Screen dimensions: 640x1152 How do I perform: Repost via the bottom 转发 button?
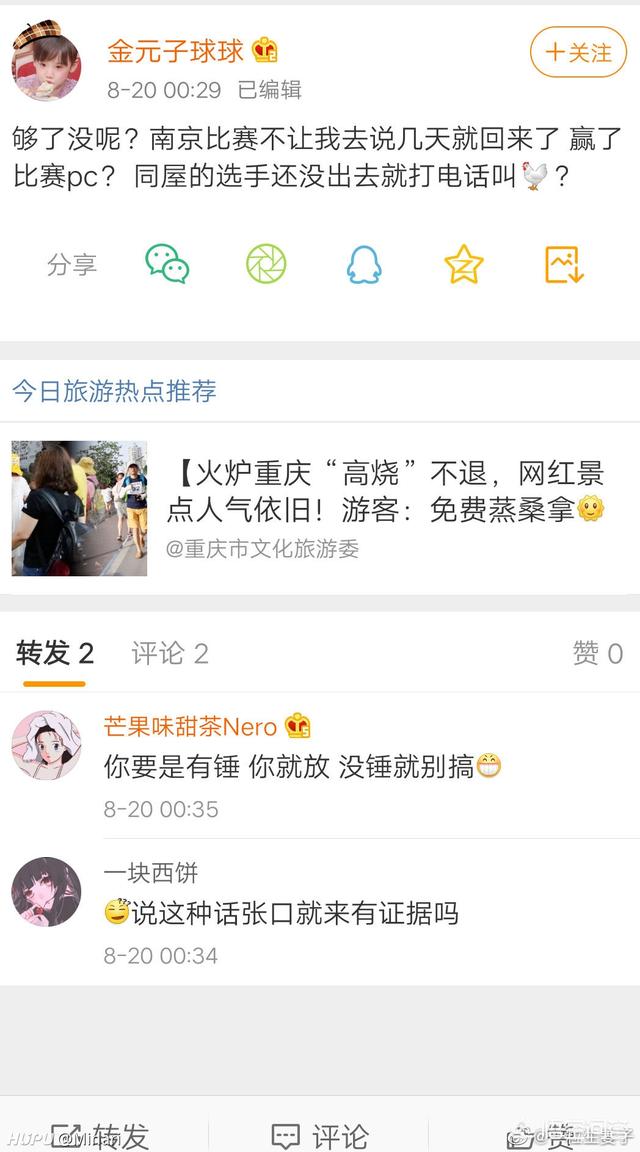click(x=100, y=1135)
